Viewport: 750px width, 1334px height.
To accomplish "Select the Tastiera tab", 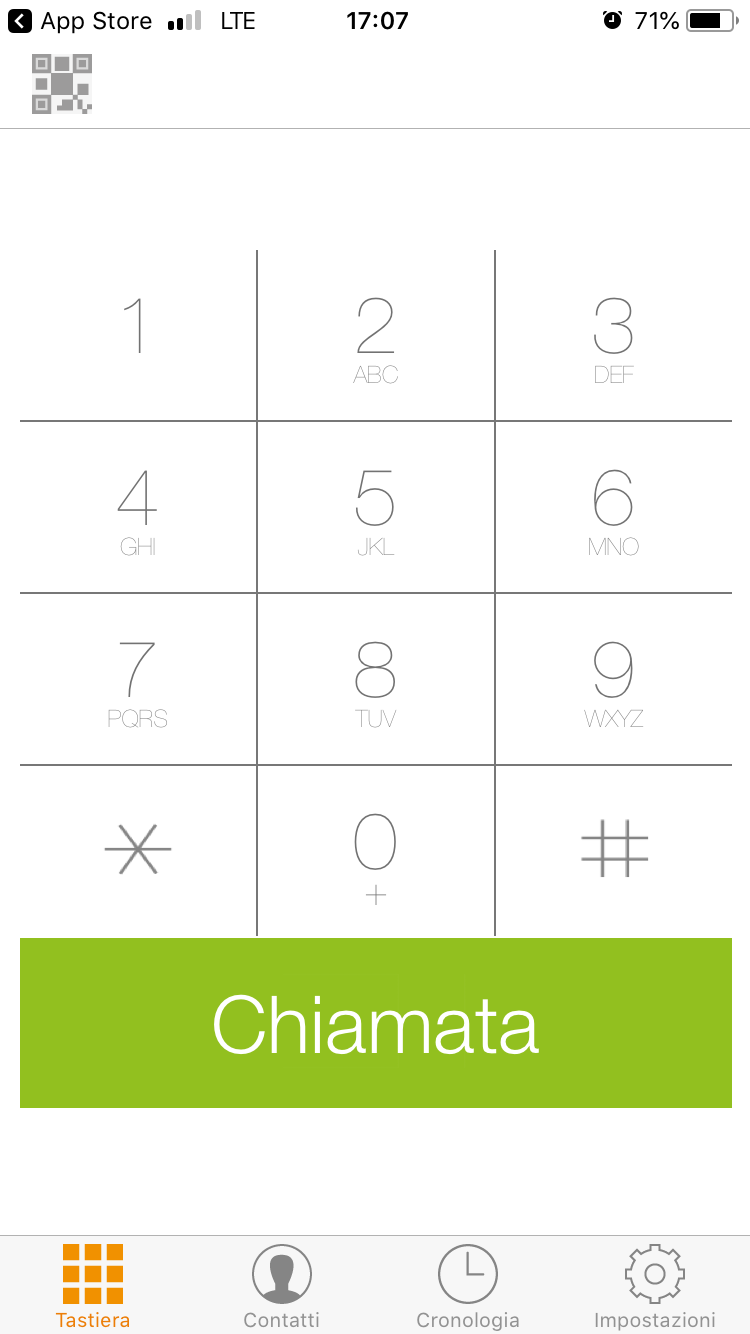I will (x=93, y=1286).
